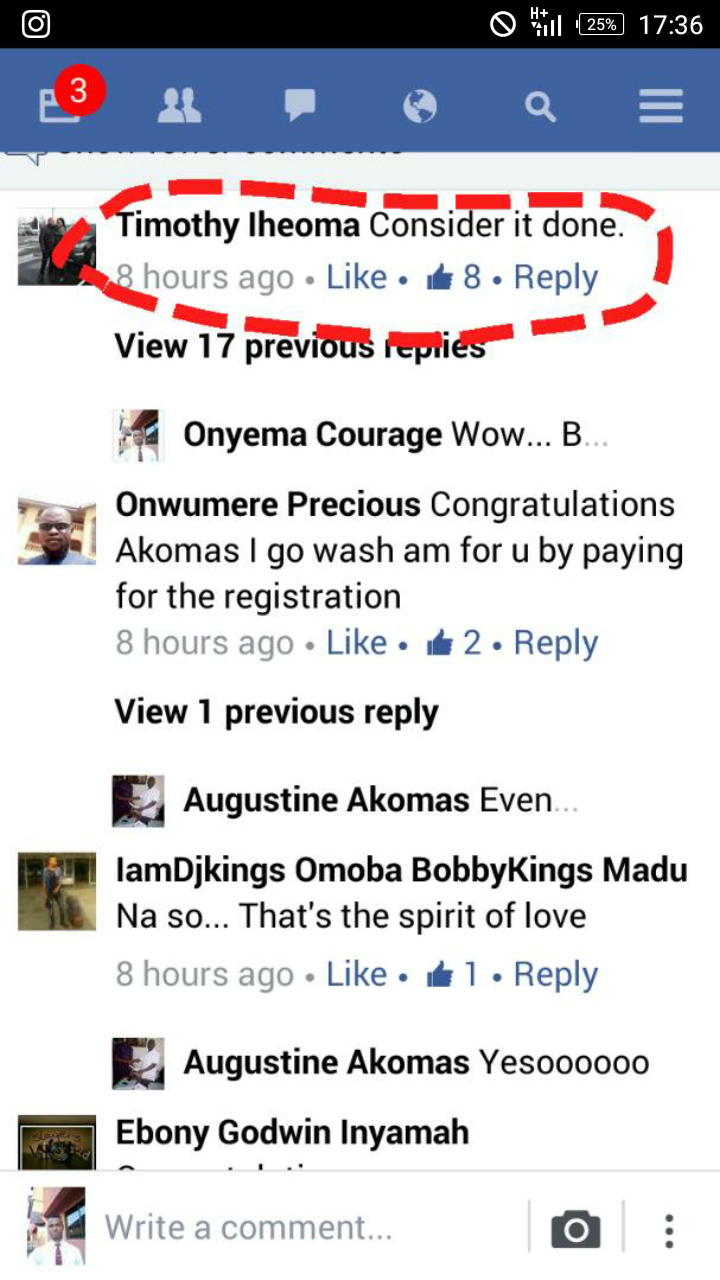Like IamDjkings Omoba BobbyKings Madu's comment
Image resolution: width=720 pixels, height=1280 pixels.
[x=356, y=974]
